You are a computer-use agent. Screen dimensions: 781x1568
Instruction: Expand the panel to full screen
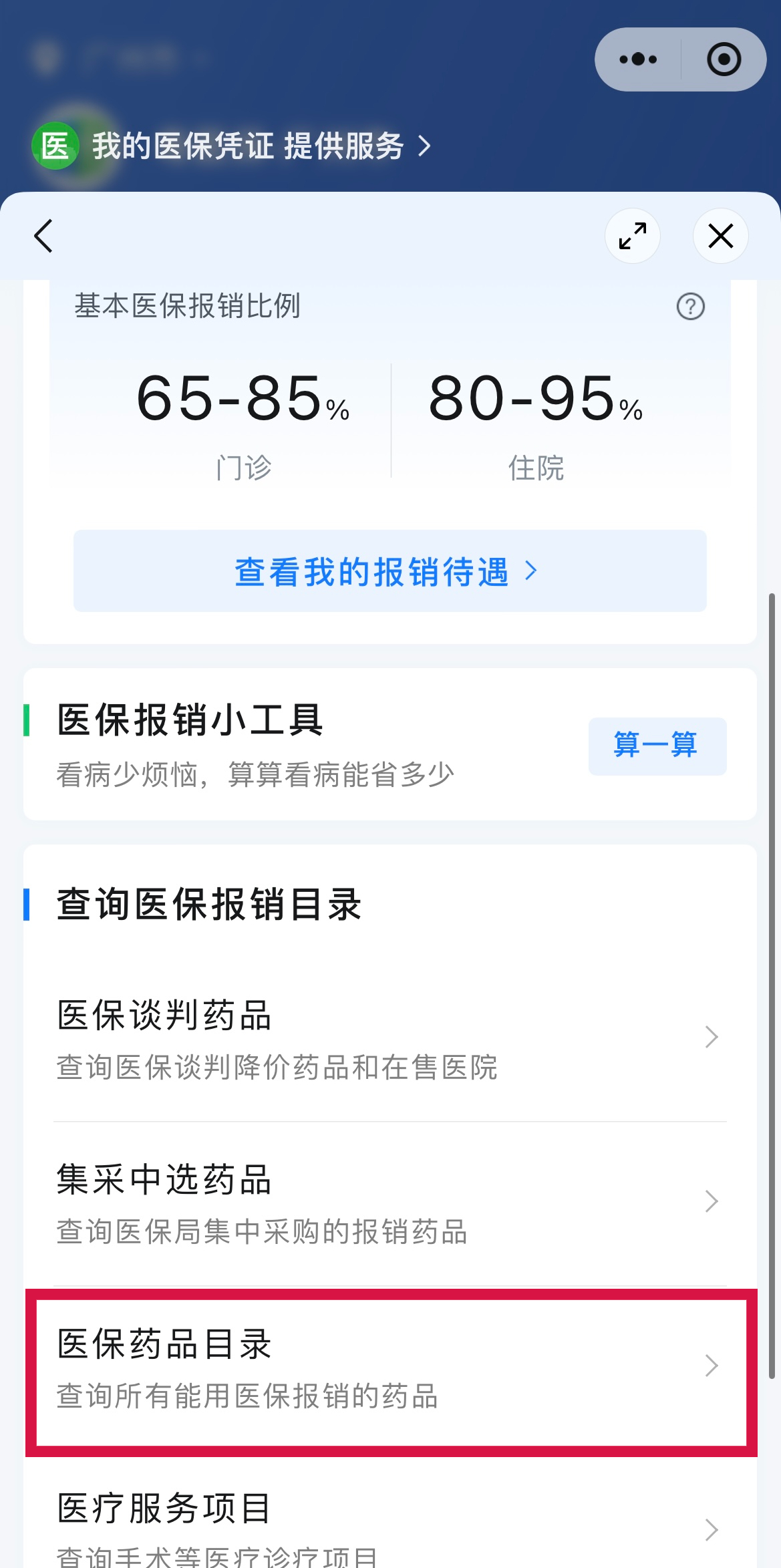[x=632, y=236]
